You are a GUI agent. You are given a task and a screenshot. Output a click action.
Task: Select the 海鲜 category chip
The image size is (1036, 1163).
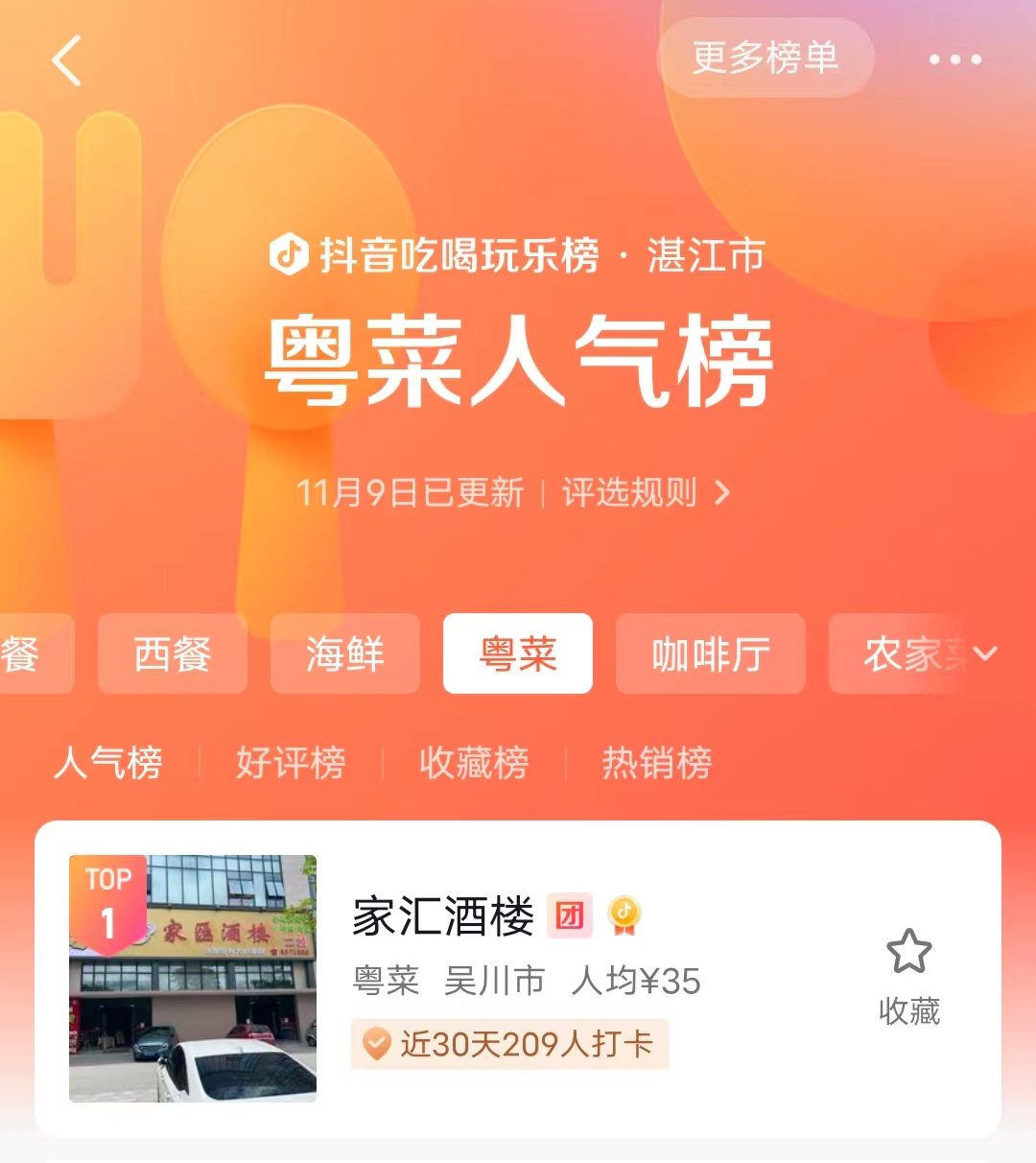click(345, 654)
